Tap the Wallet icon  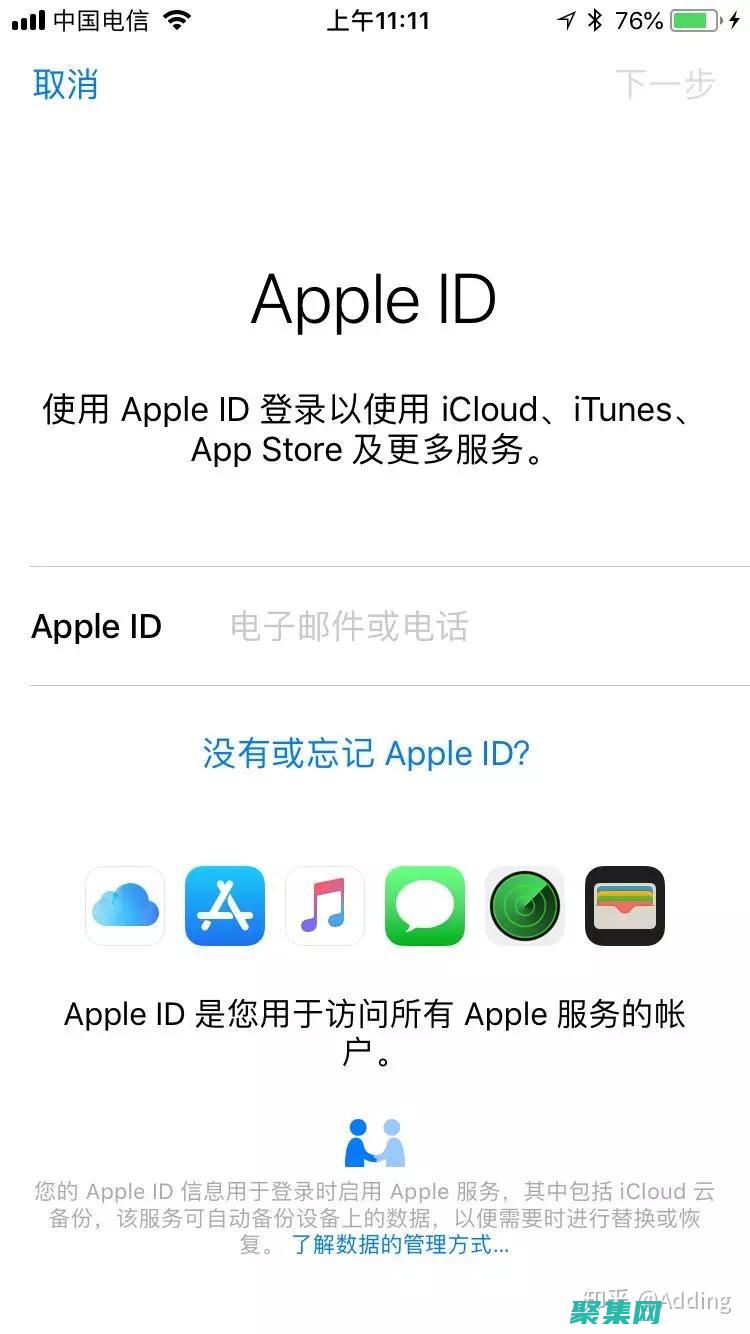tap(624, 907)
